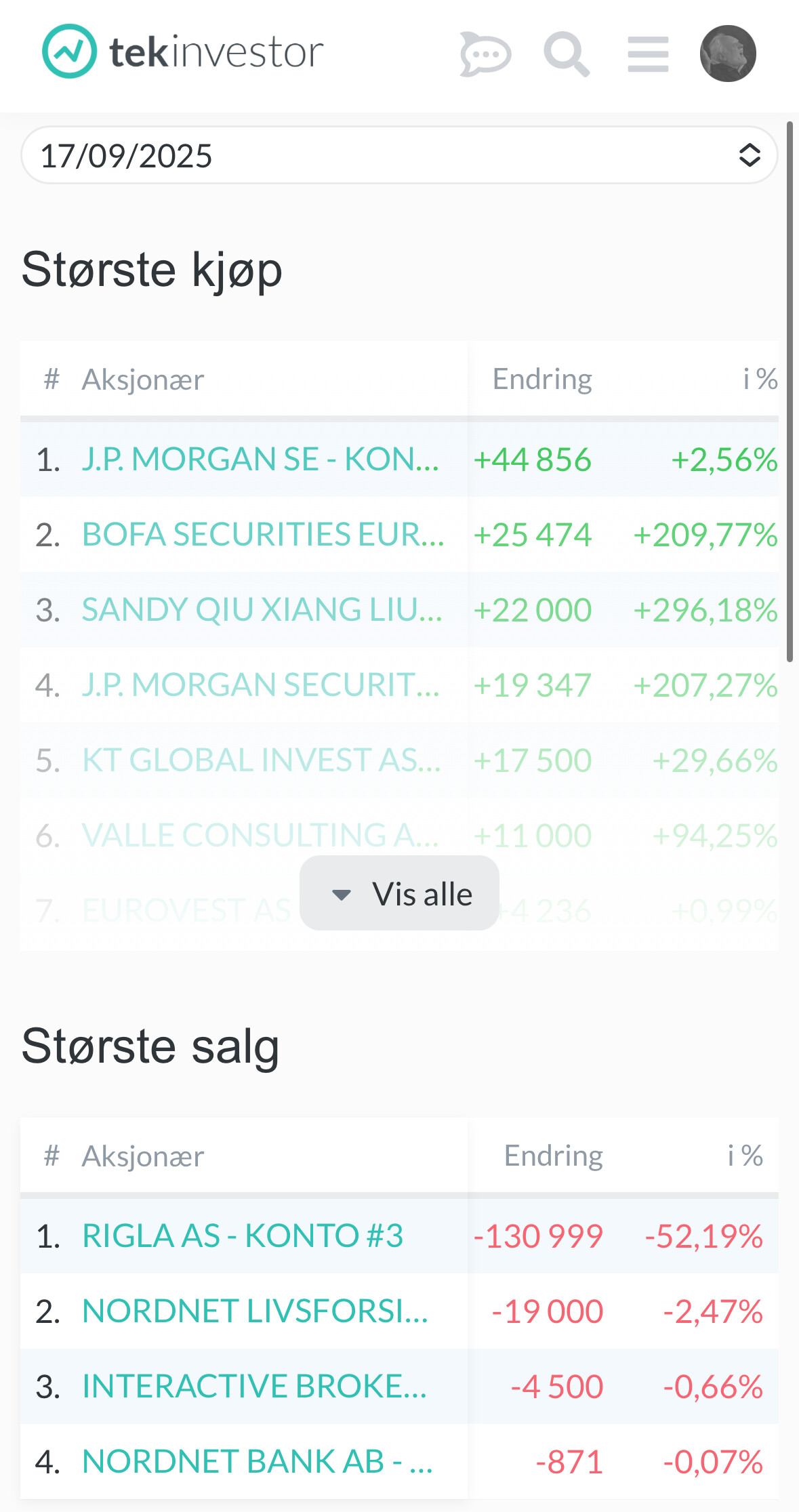Image resolution: width=799 pixels, height=1512 pixels.
Task: Open the search magnifier
Action: (567, 54)
